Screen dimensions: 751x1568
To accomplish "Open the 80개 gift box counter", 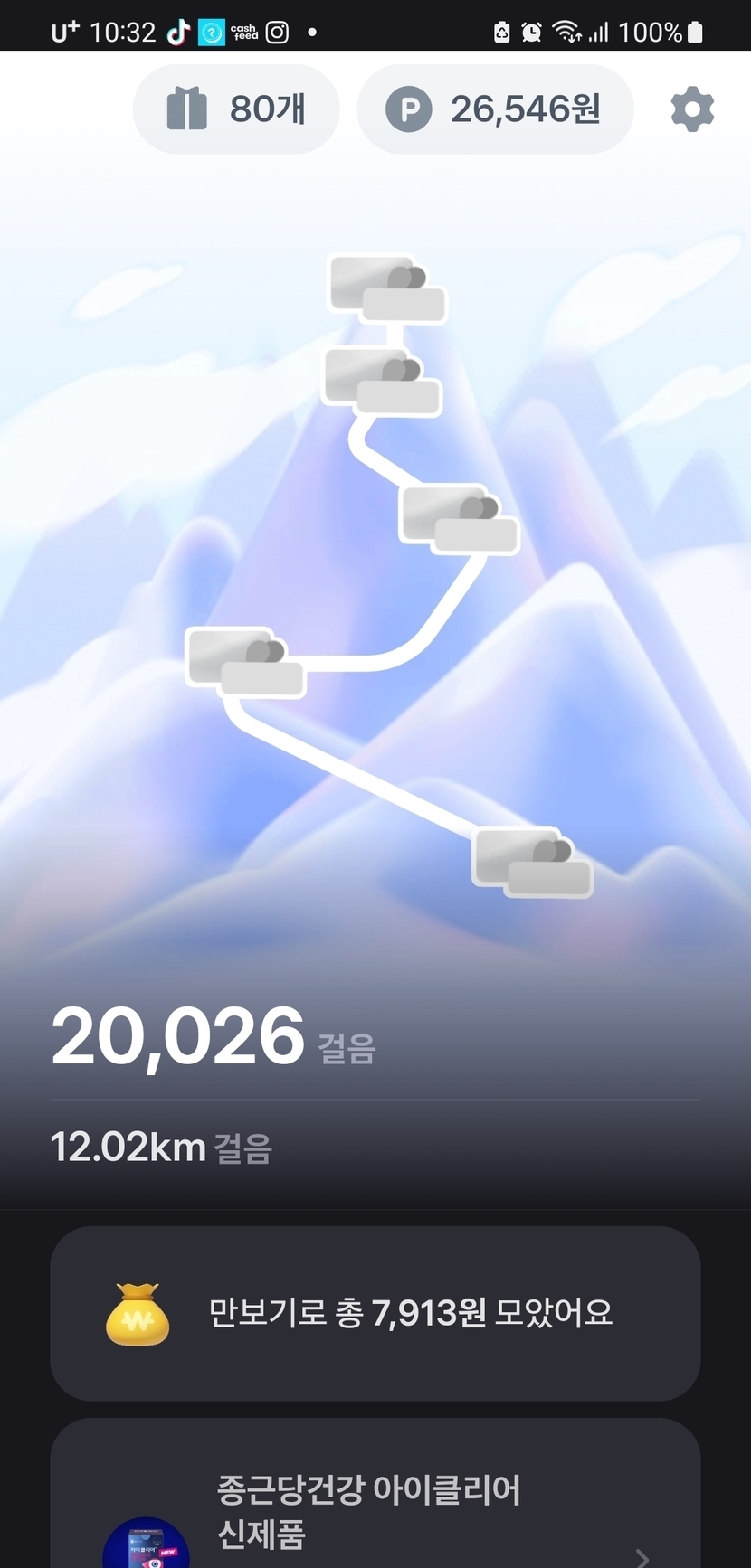I will 236,109.
